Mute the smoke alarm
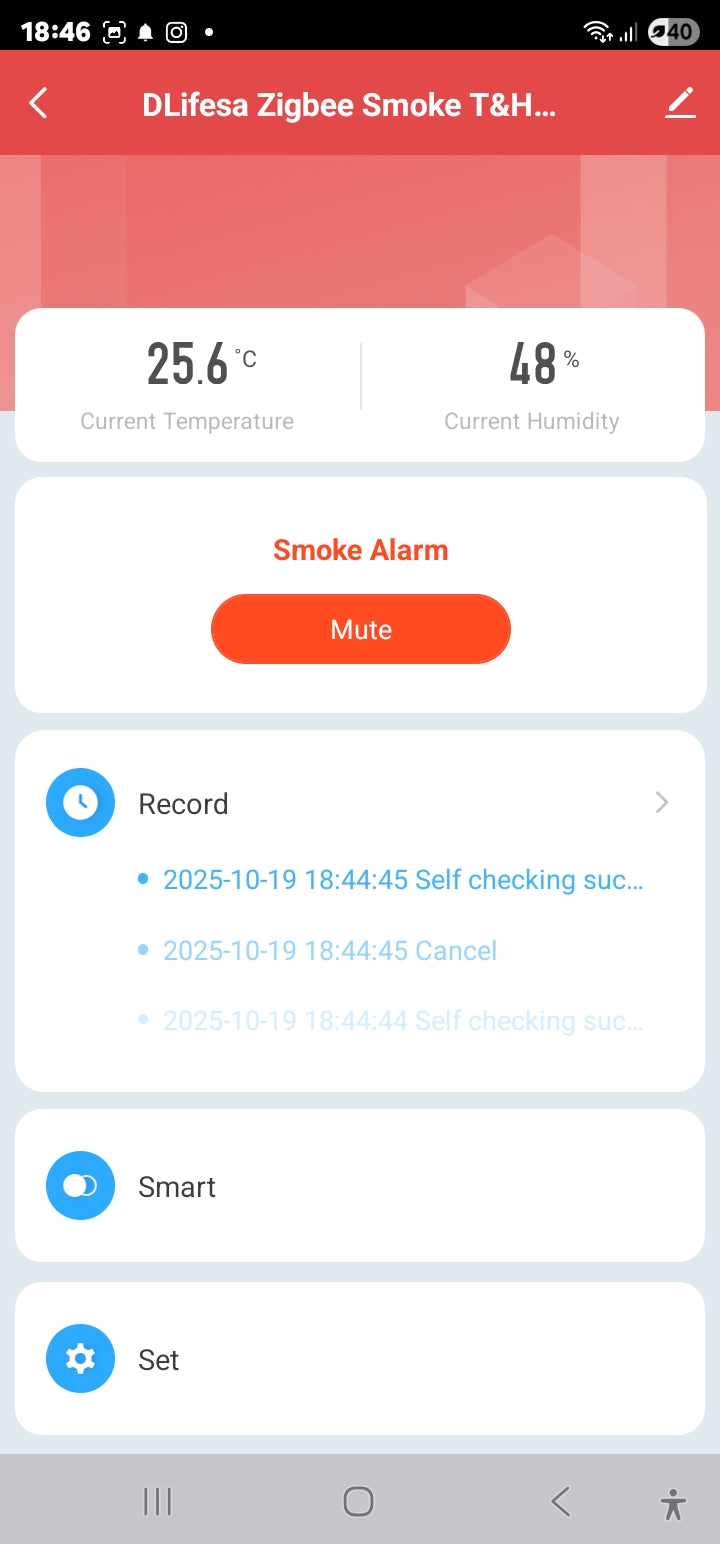This screenshot has width=720, height=1544. click(360, 629)
